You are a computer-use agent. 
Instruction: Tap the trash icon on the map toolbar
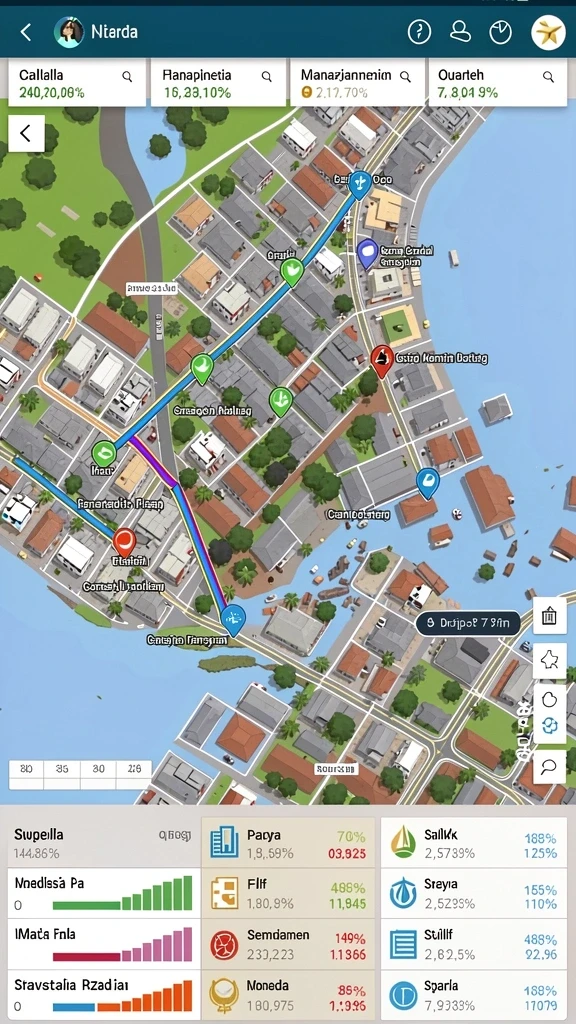point(549,616)
